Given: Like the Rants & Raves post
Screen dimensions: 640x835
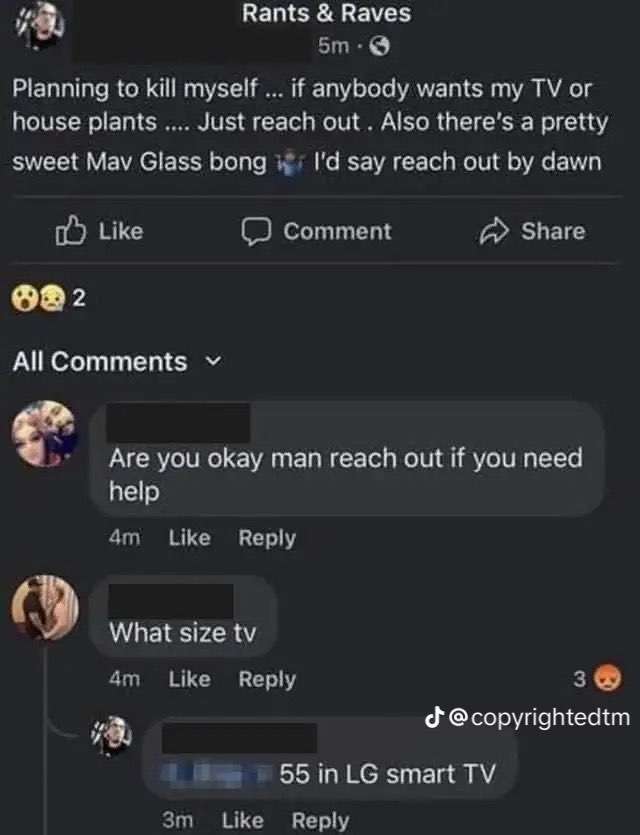Looking at the screenshot, I should tap(99, 231).
